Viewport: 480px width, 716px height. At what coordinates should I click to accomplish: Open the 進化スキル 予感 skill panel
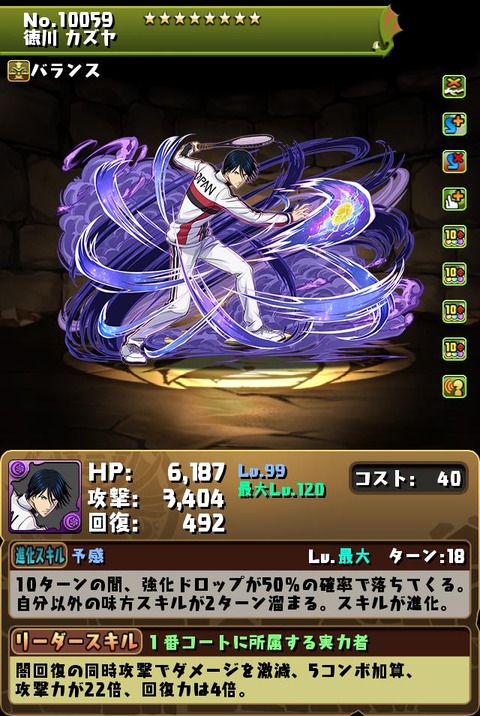(x=240, y=580)
